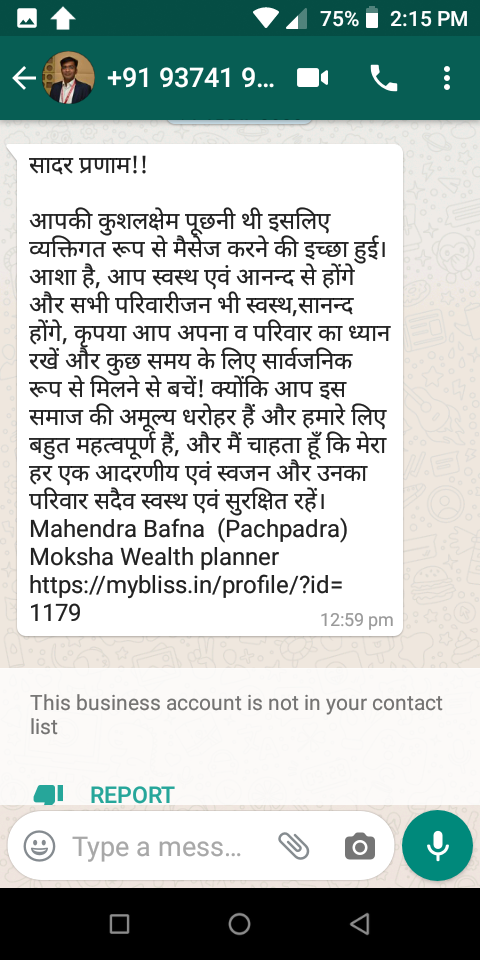The width and height of the screenshot is (480, 960).
Task: Attach a file with the paperclip
Action: (x=294, y=847)
